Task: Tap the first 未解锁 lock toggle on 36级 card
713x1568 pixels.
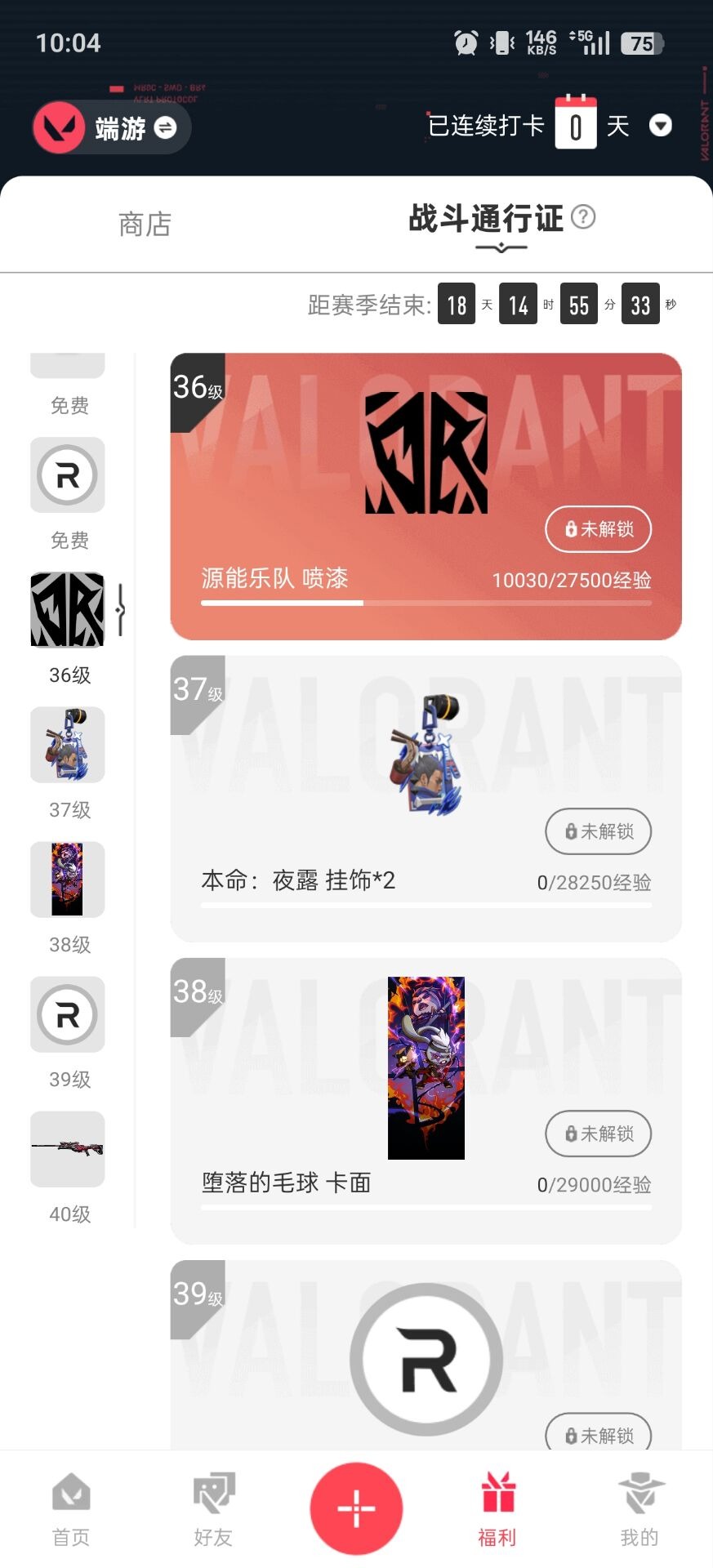Action: pos(597,529)
